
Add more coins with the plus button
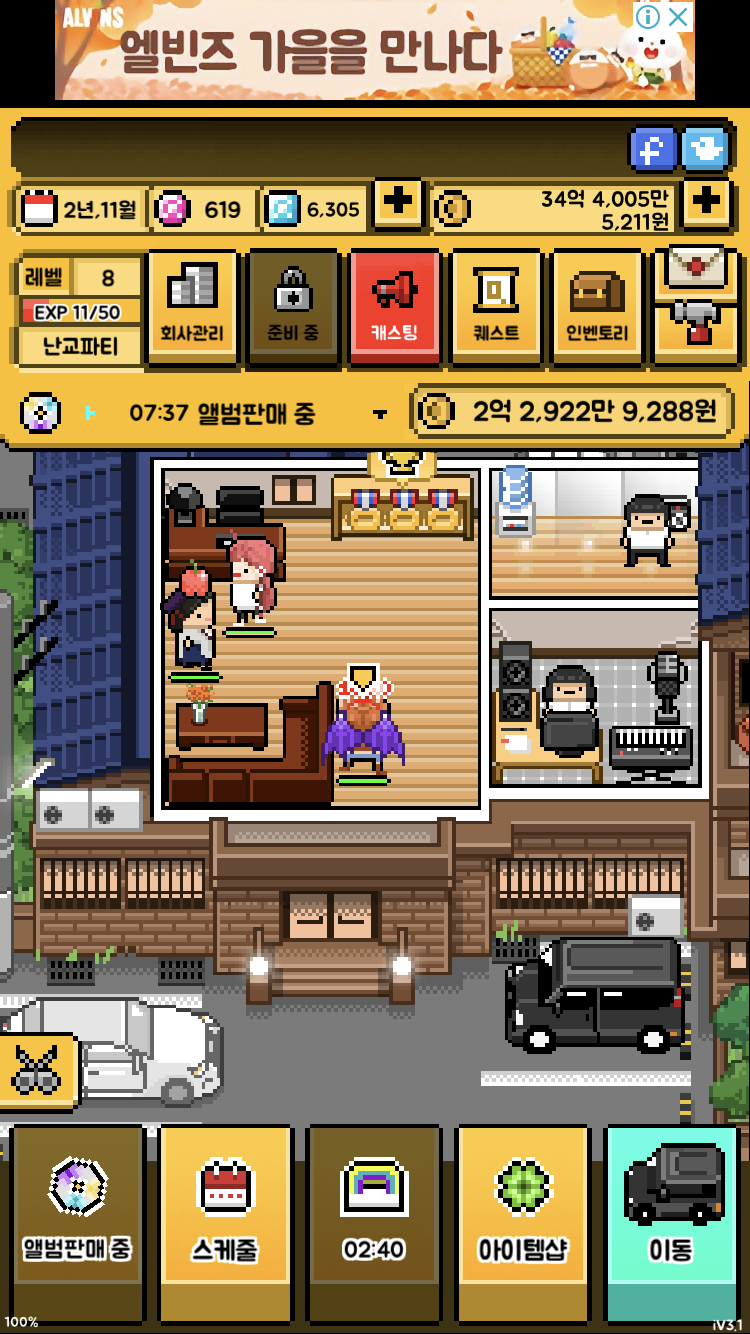click(707, 203)
